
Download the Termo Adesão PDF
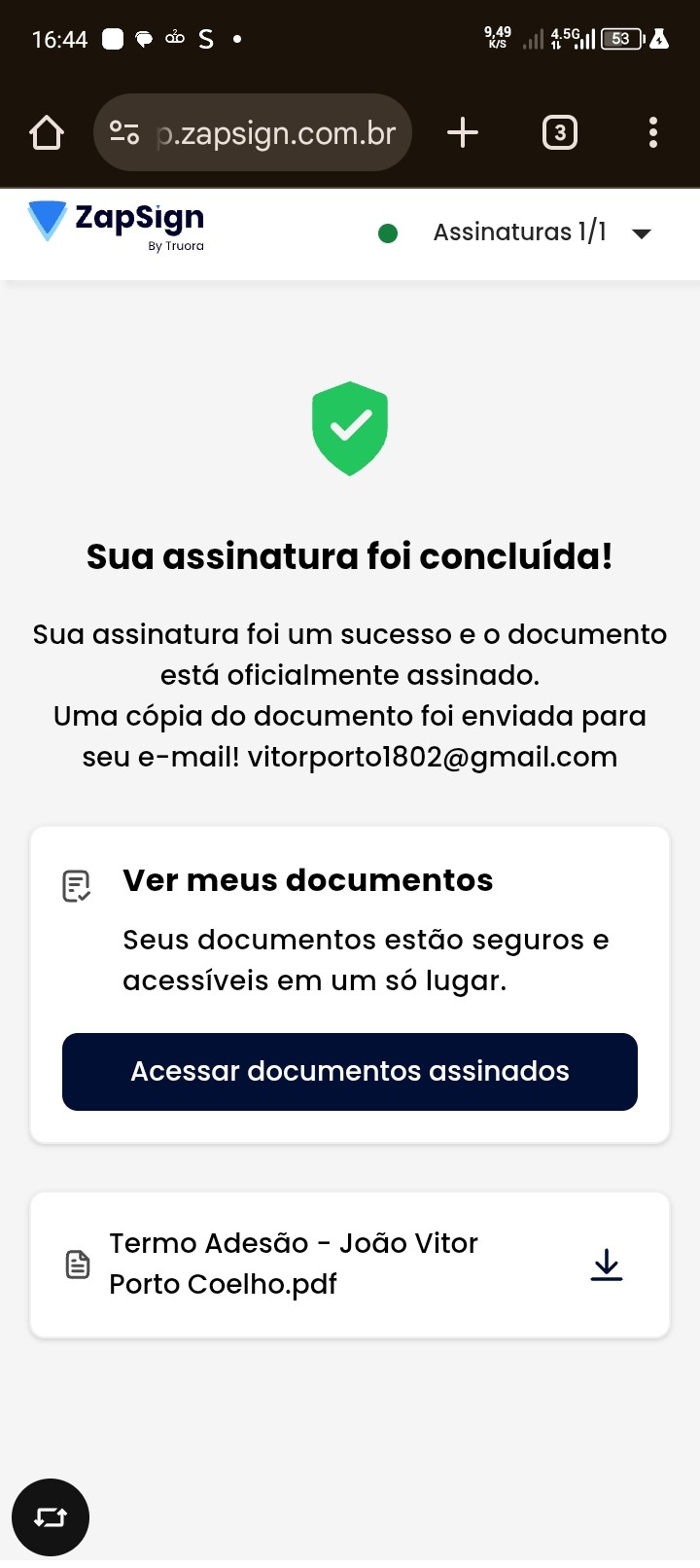tap(607, 1265)
